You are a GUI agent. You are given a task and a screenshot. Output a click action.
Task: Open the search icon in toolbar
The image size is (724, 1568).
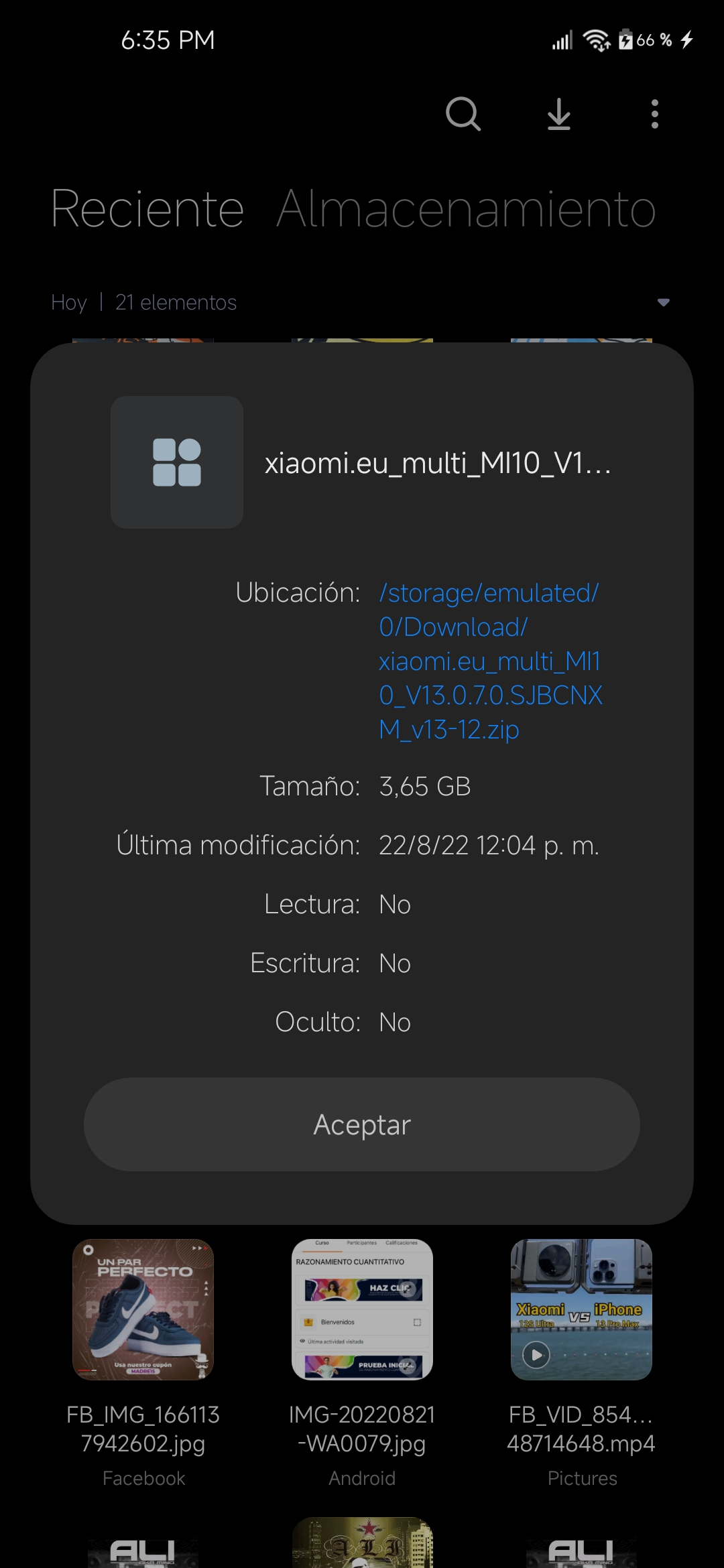coord(463,114)
